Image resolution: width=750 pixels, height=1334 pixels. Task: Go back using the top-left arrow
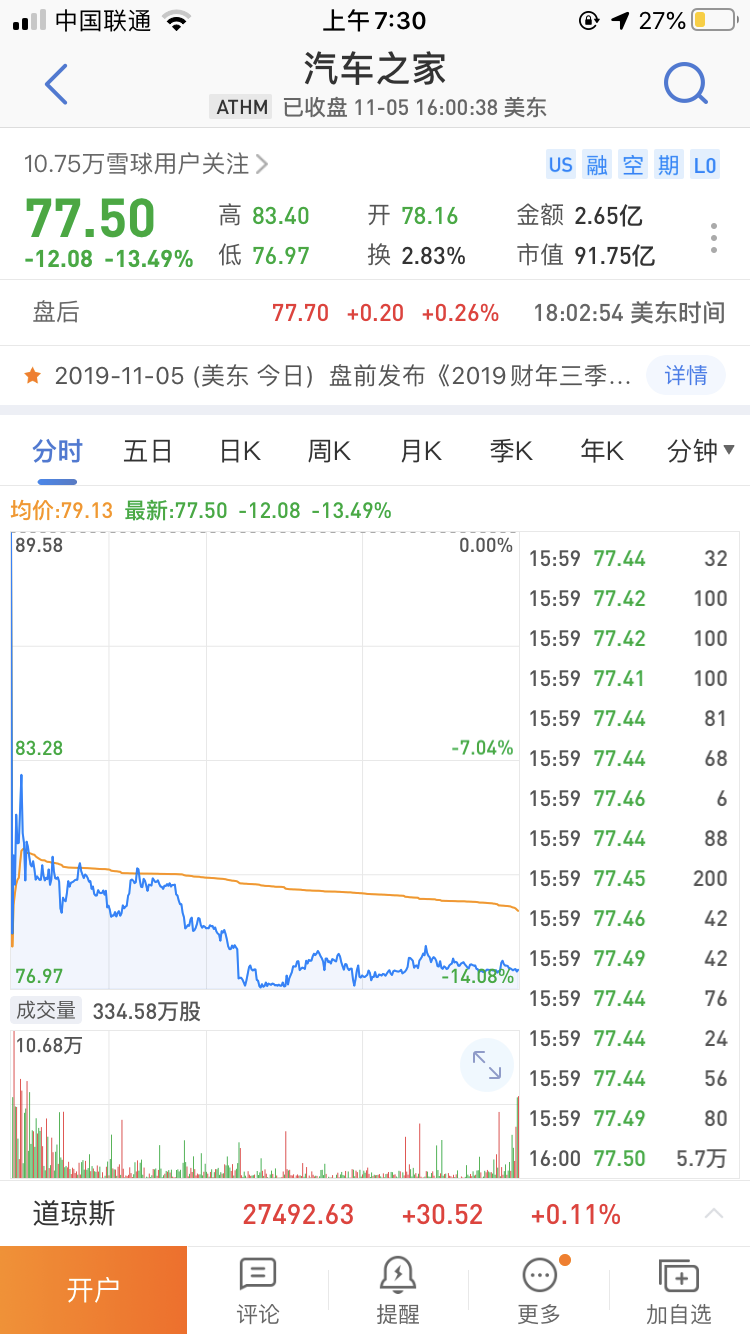coord(56,84)
